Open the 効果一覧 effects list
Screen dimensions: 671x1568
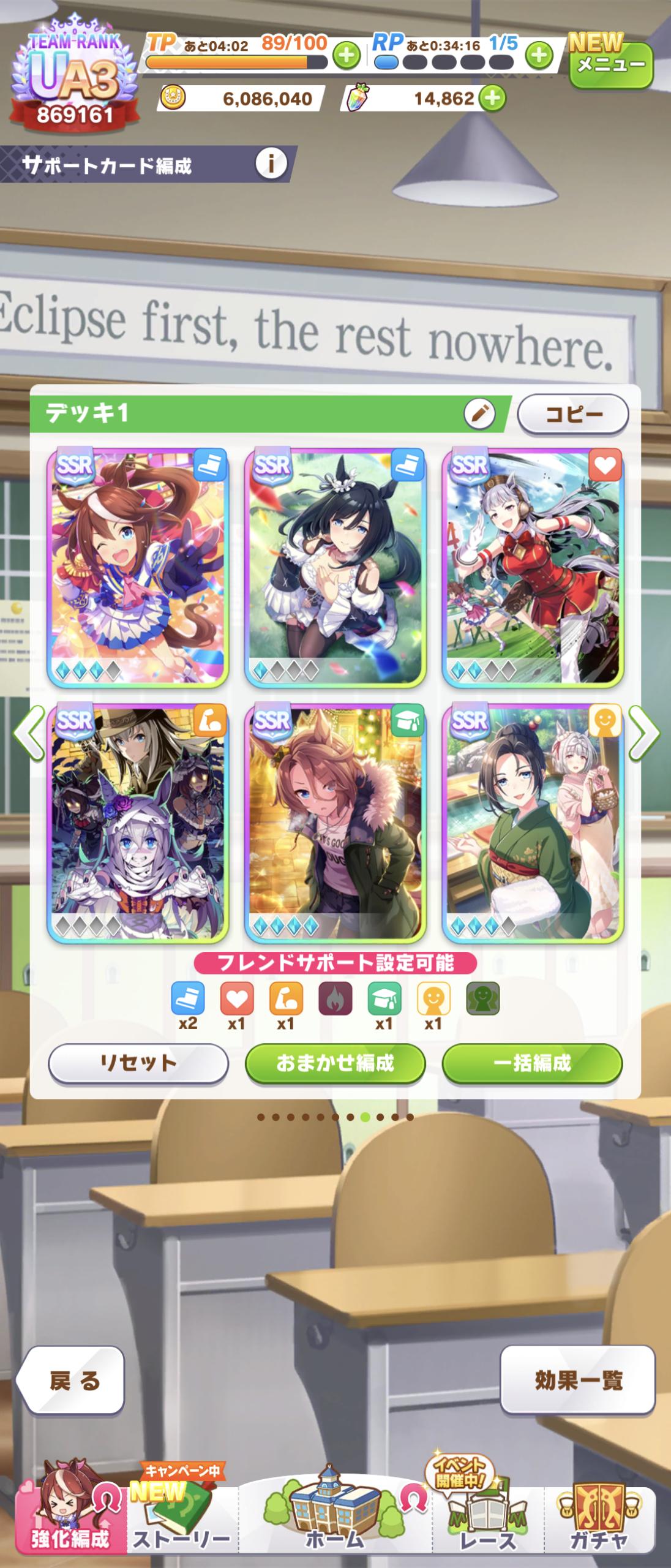[x=577, y=1381]
